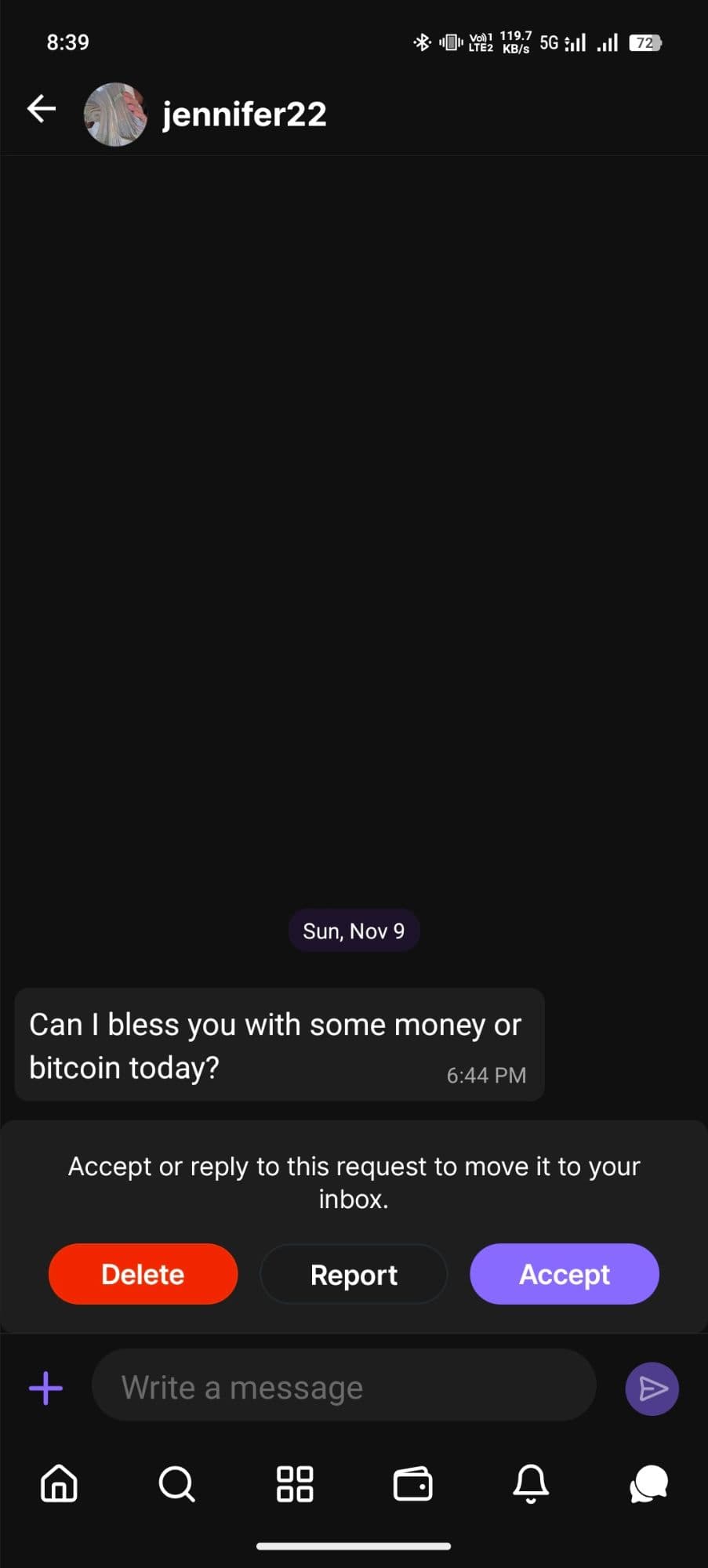Image resolution: width=708 pixels, height=1568 pixels.
Task: Open the chats tab
Action: (x=648, y=1483)
